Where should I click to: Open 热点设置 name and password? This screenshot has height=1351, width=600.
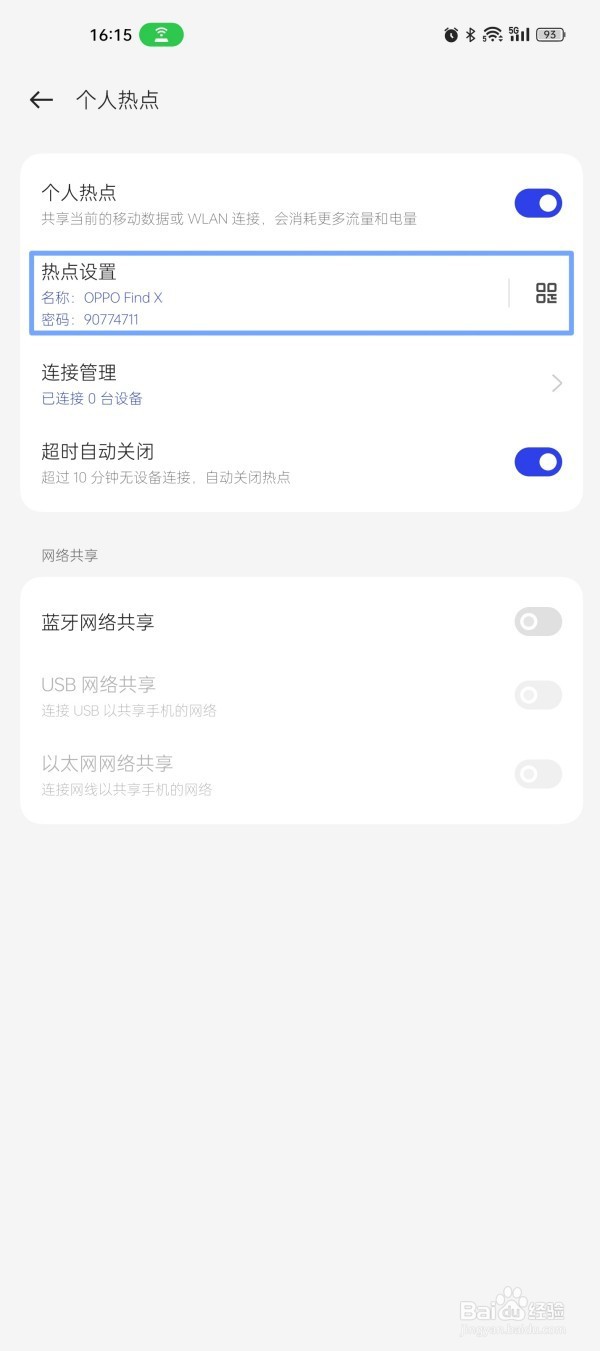coord(260,294)
